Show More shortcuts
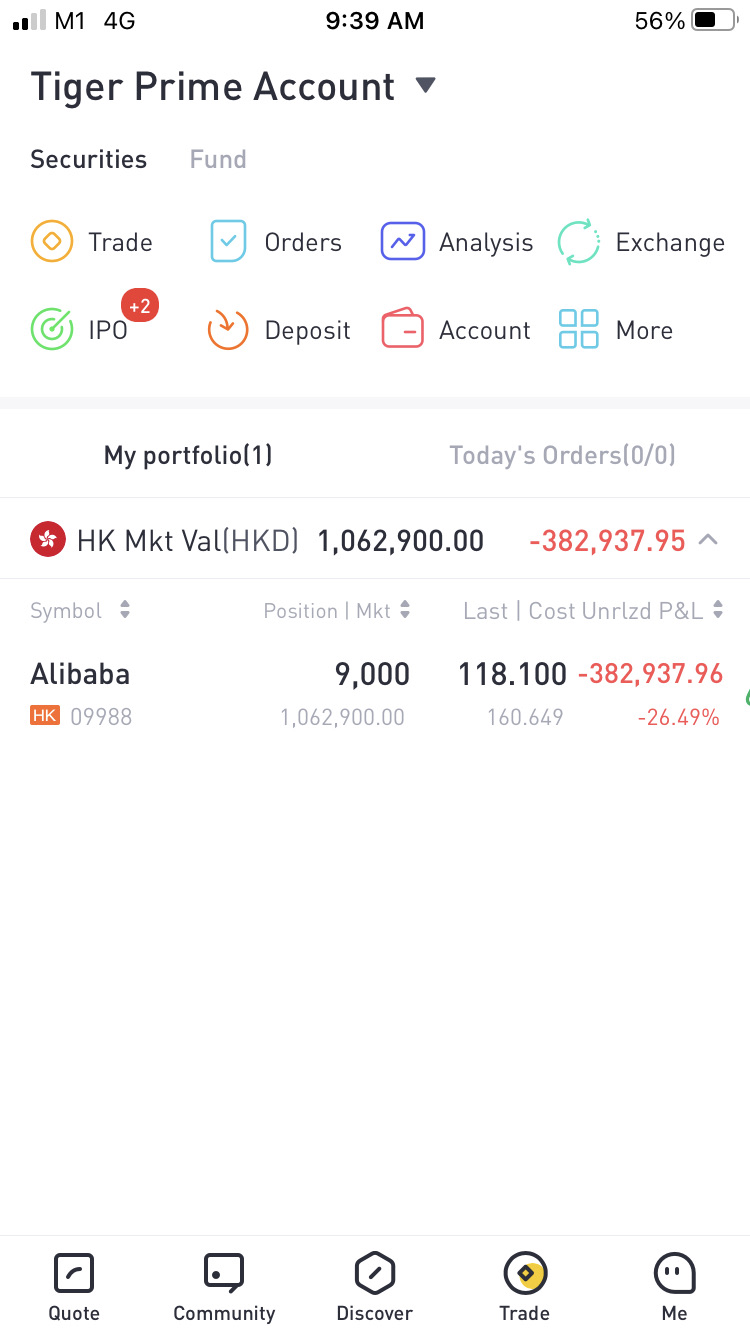The width and height of the screenshot is (750, 1334). point(615,330)
